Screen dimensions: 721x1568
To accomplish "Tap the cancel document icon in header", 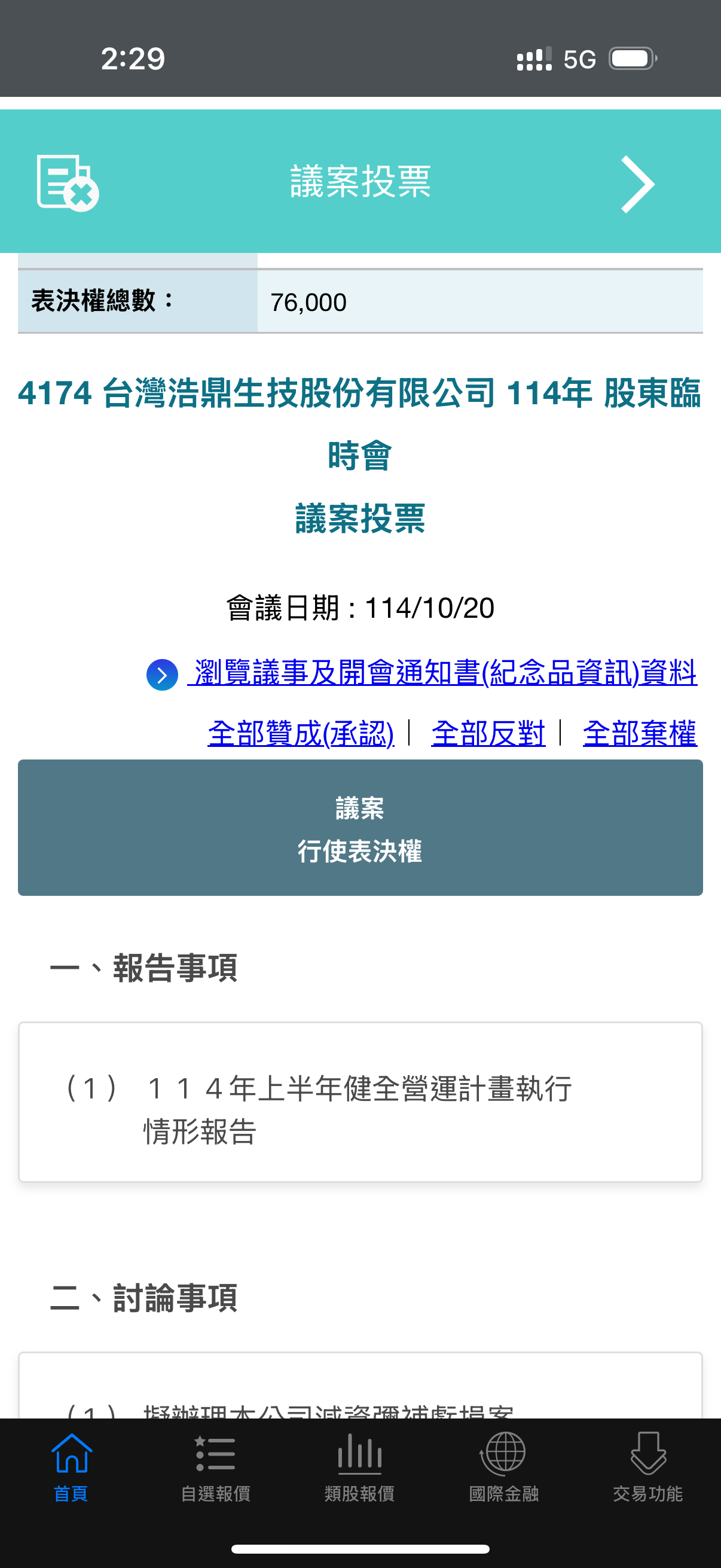I will click(68, 182).
